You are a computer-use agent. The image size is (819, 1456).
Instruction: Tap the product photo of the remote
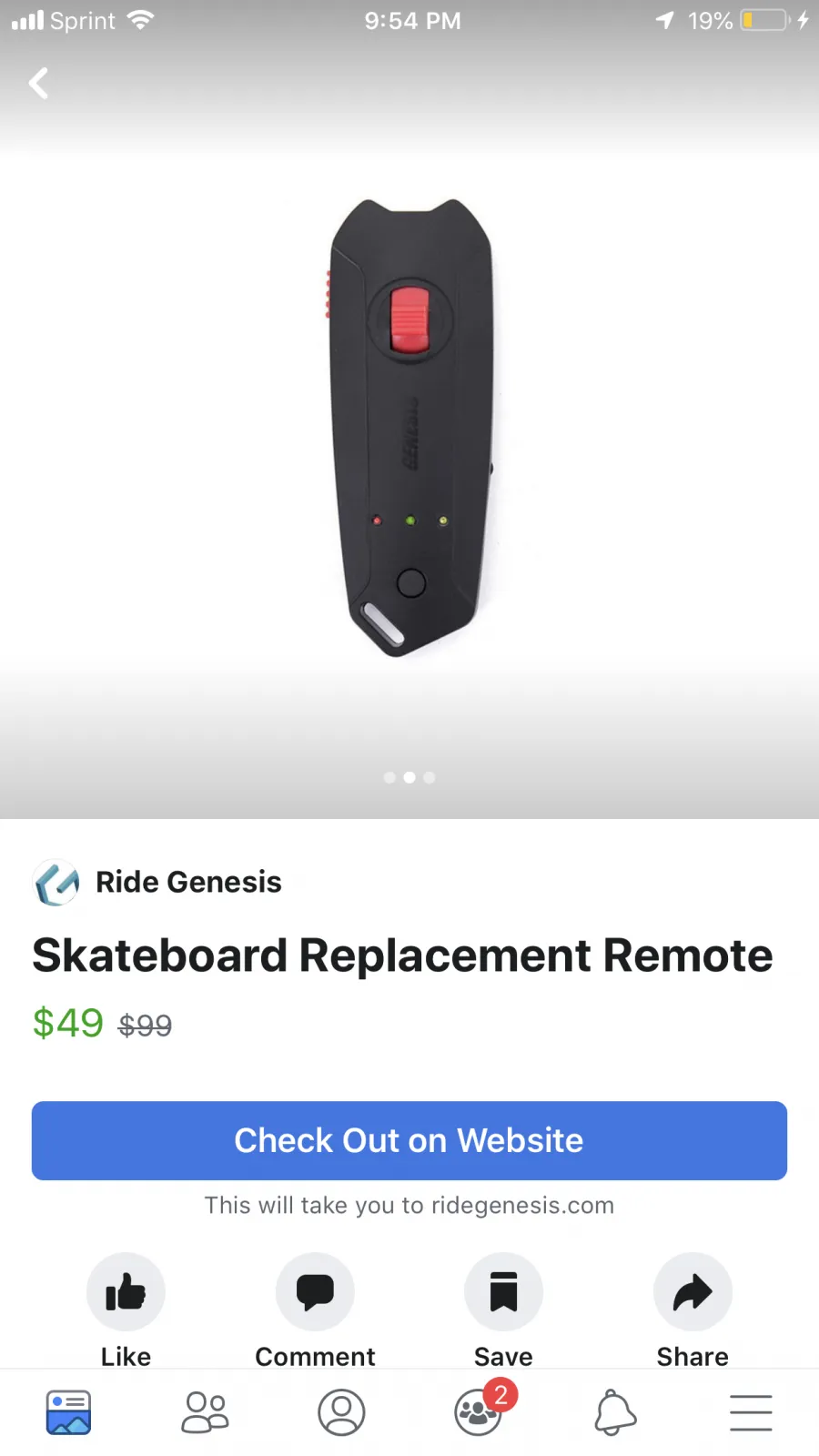pyautogui.click(x=411, y=428)
